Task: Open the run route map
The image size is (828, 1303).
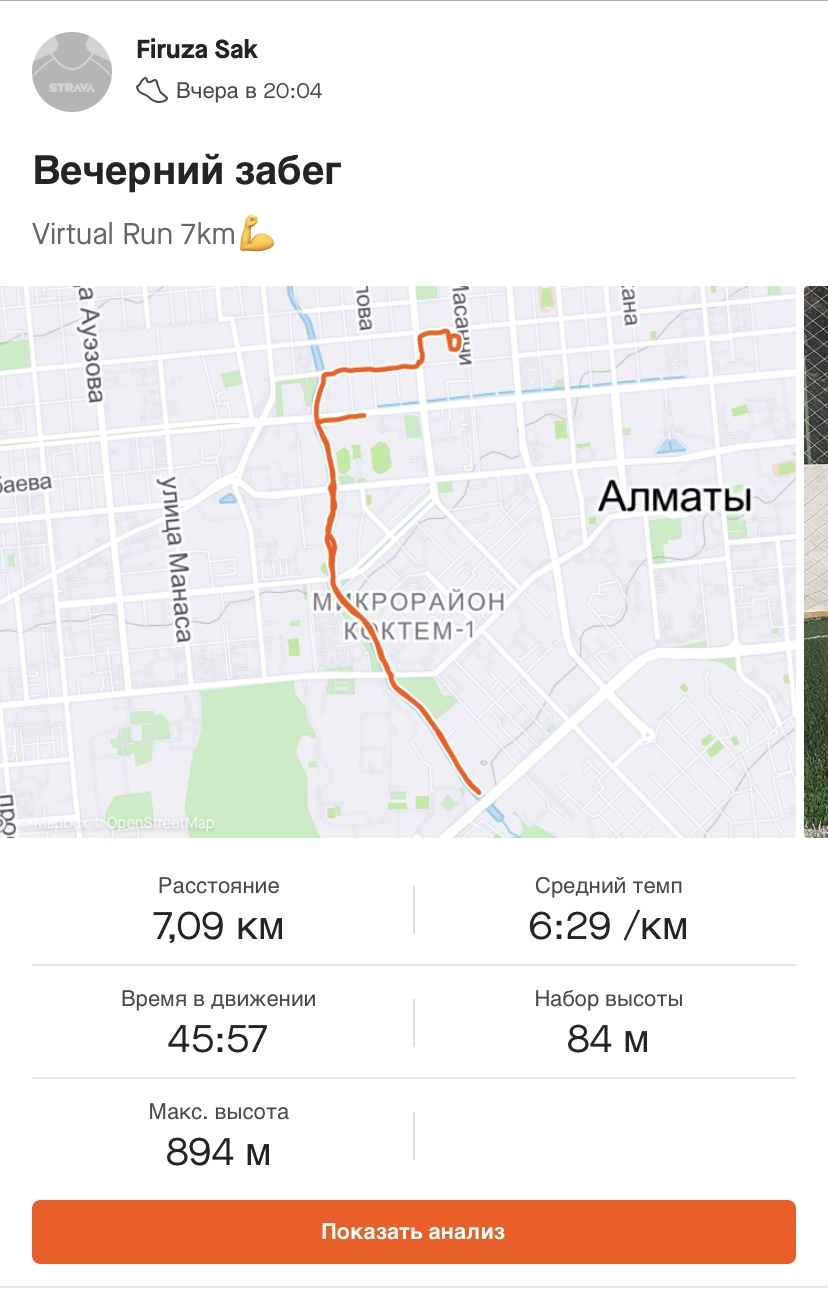Action: click(398, 562)
